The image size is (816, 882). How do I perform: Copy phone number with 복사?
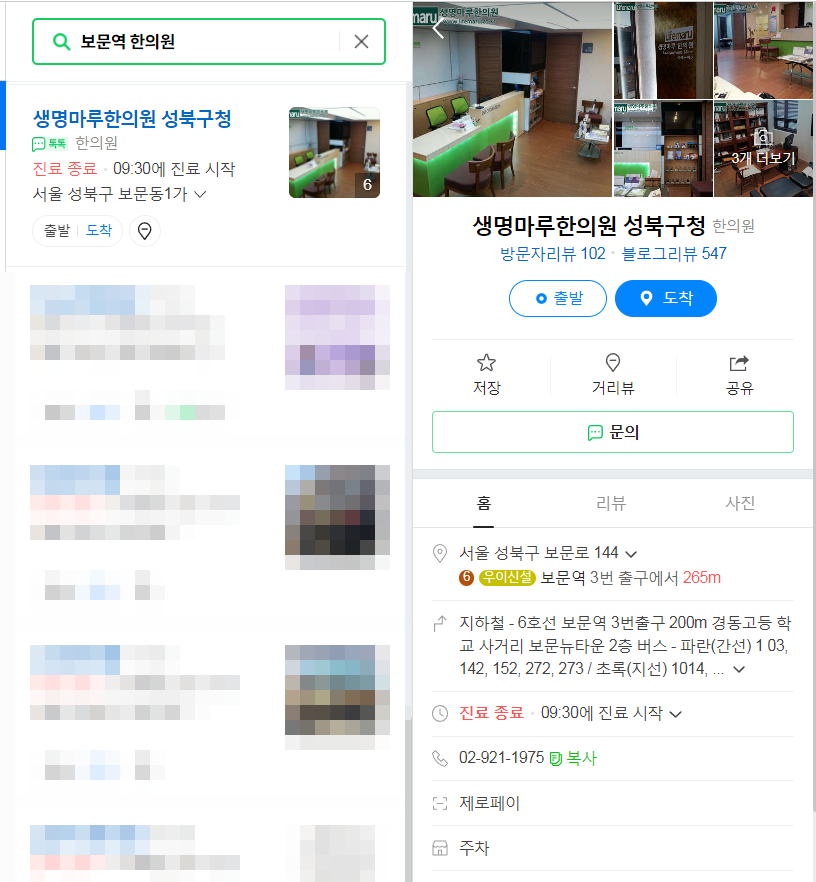[573, 758]
